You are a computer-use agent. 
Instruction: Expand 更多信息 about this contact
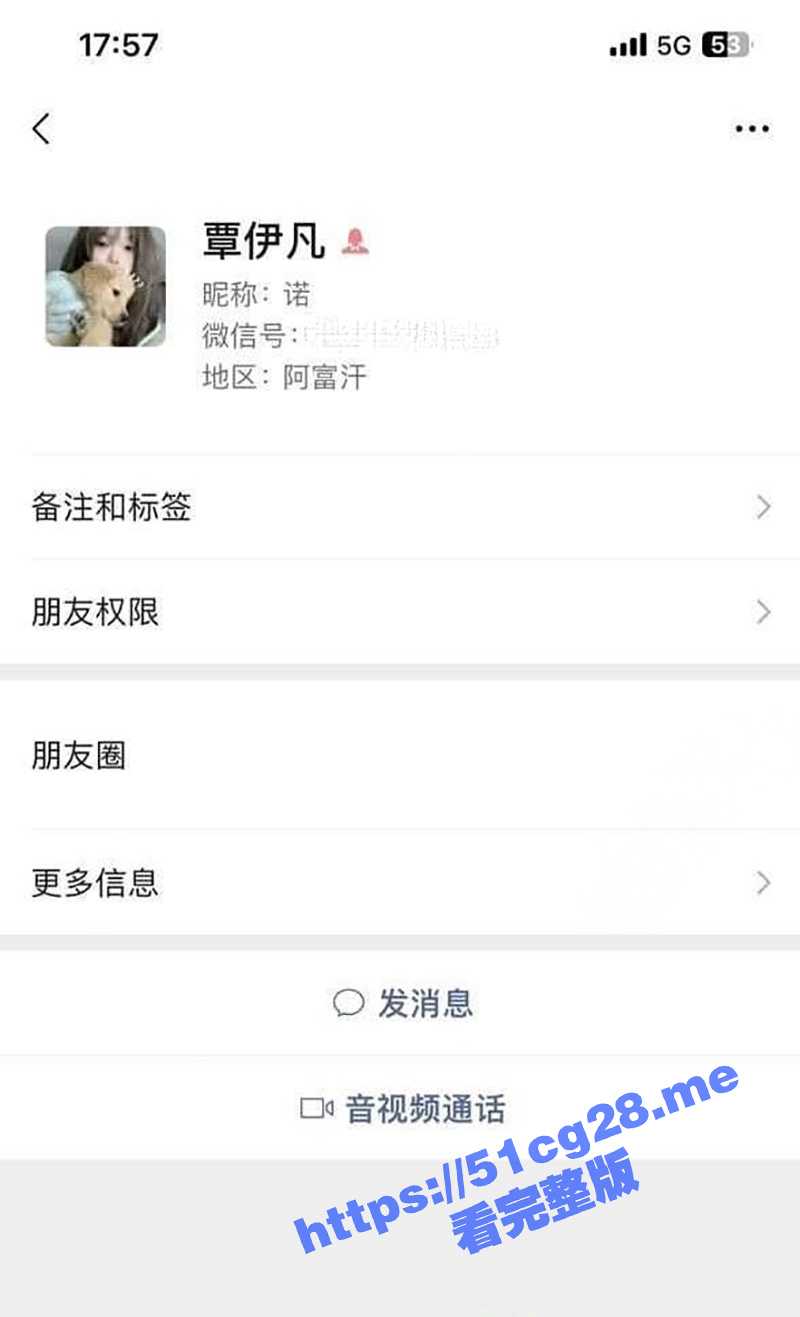(x=400, y=883)
